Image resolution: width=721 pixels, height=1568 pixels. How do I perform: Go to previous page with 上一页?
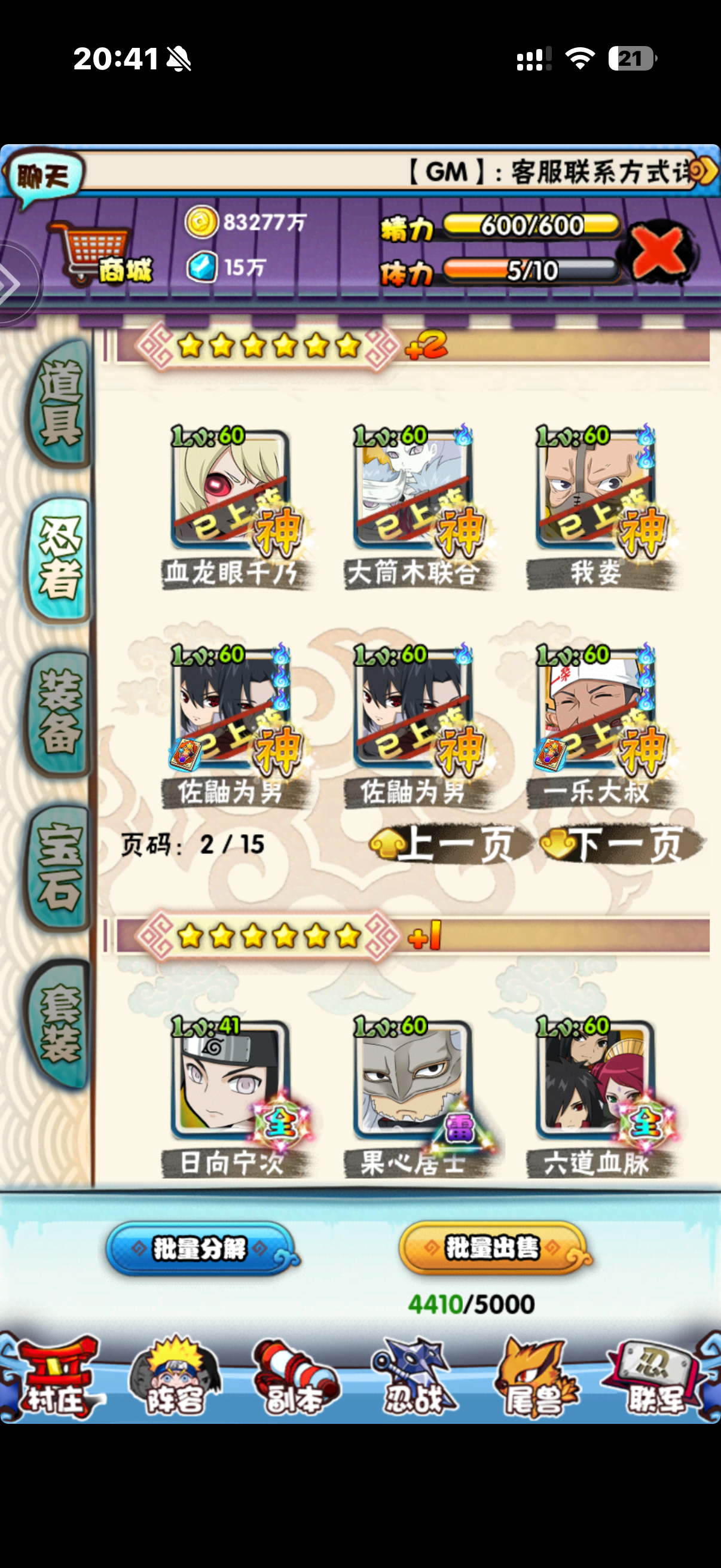tap(450, 845)
